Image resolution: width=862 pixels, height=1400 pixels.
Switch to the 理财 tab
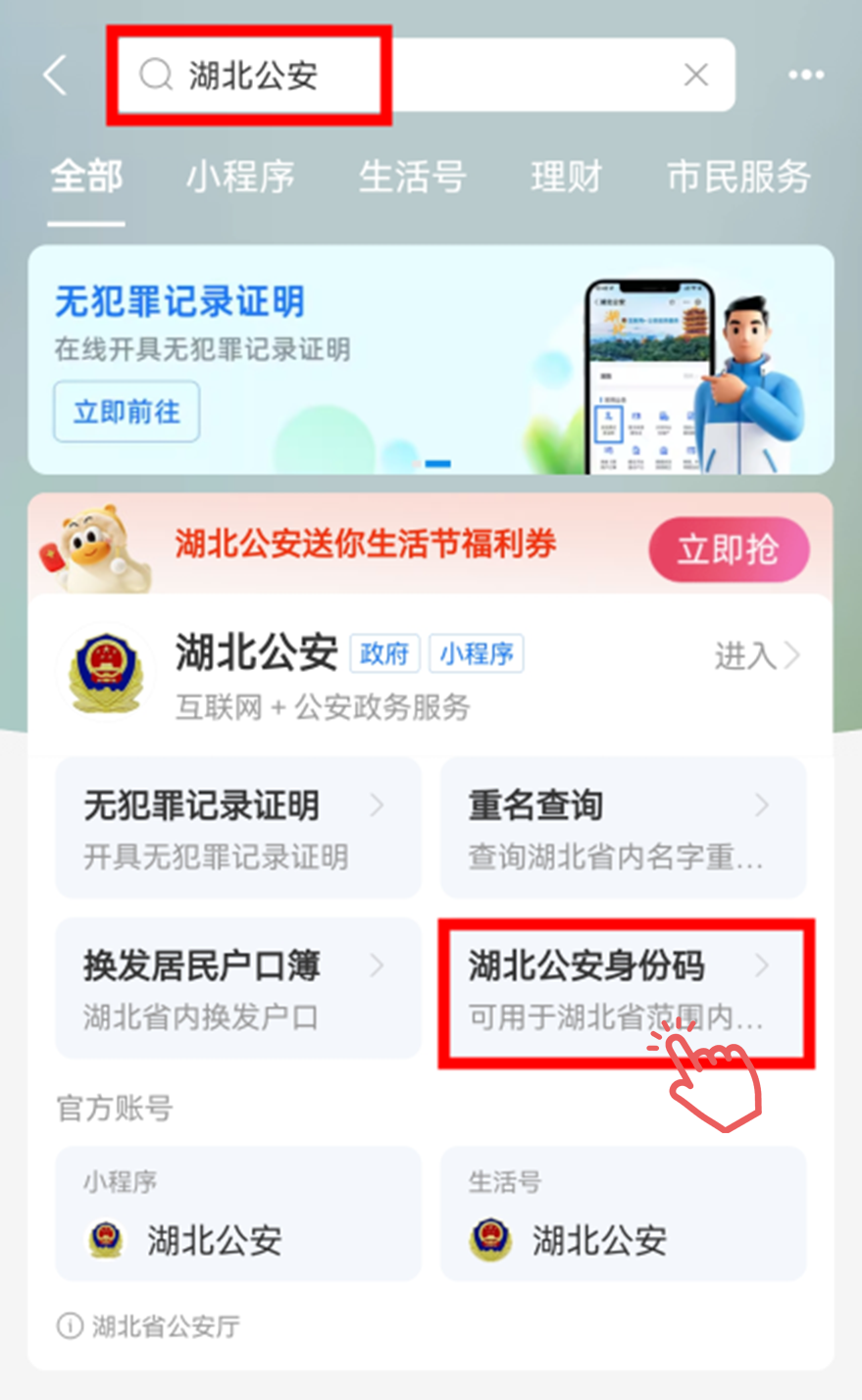566,178
